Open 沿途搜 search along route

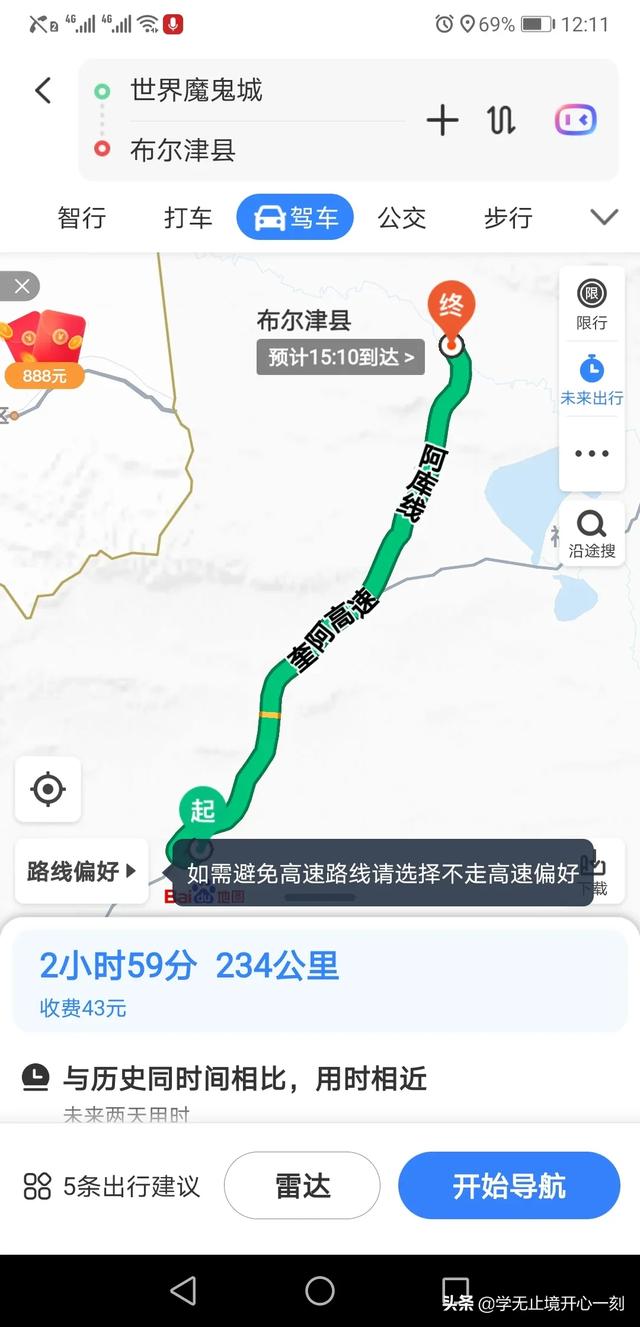coord(592,533)
